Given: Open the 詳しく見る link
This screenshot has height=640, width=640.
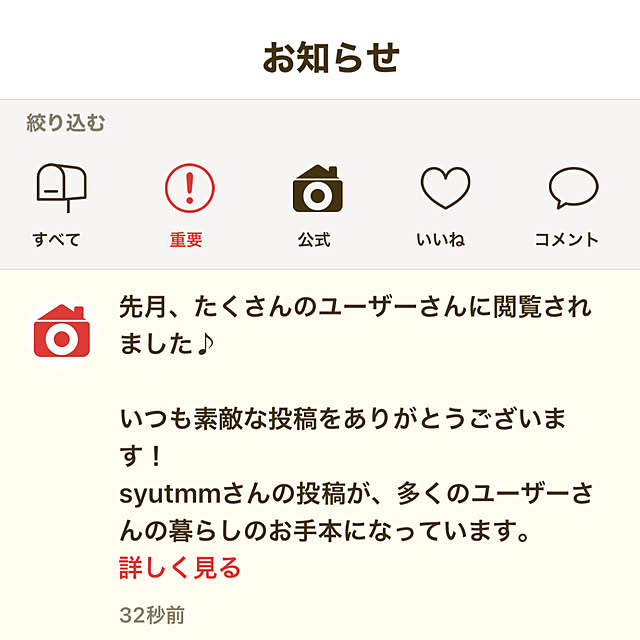Looking at the screenshot, I should [180, 568].
